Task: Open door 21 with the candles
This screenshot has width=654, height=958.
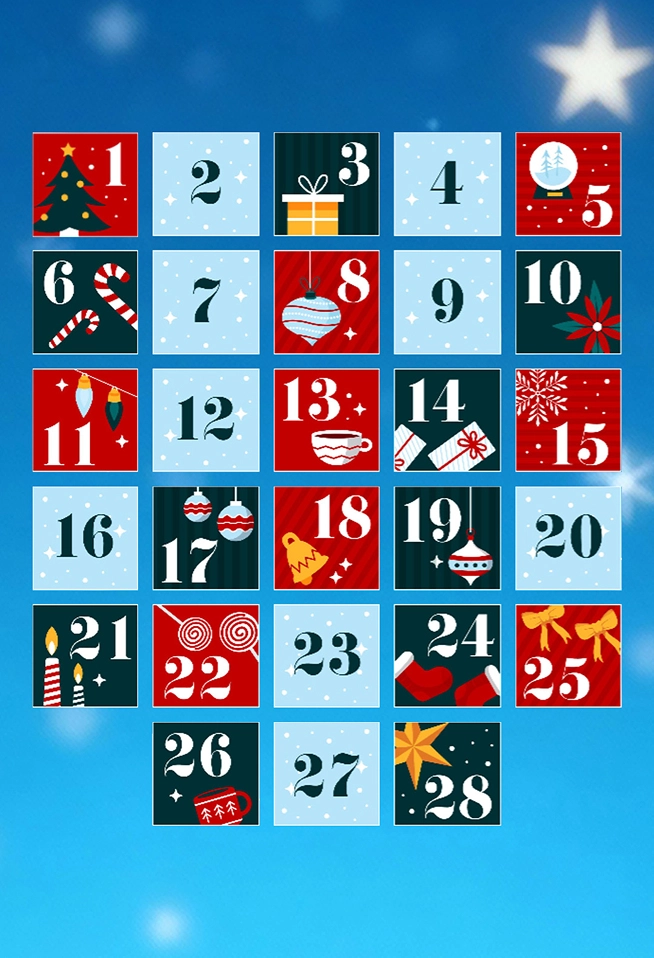Action: (x=85, y=656)
